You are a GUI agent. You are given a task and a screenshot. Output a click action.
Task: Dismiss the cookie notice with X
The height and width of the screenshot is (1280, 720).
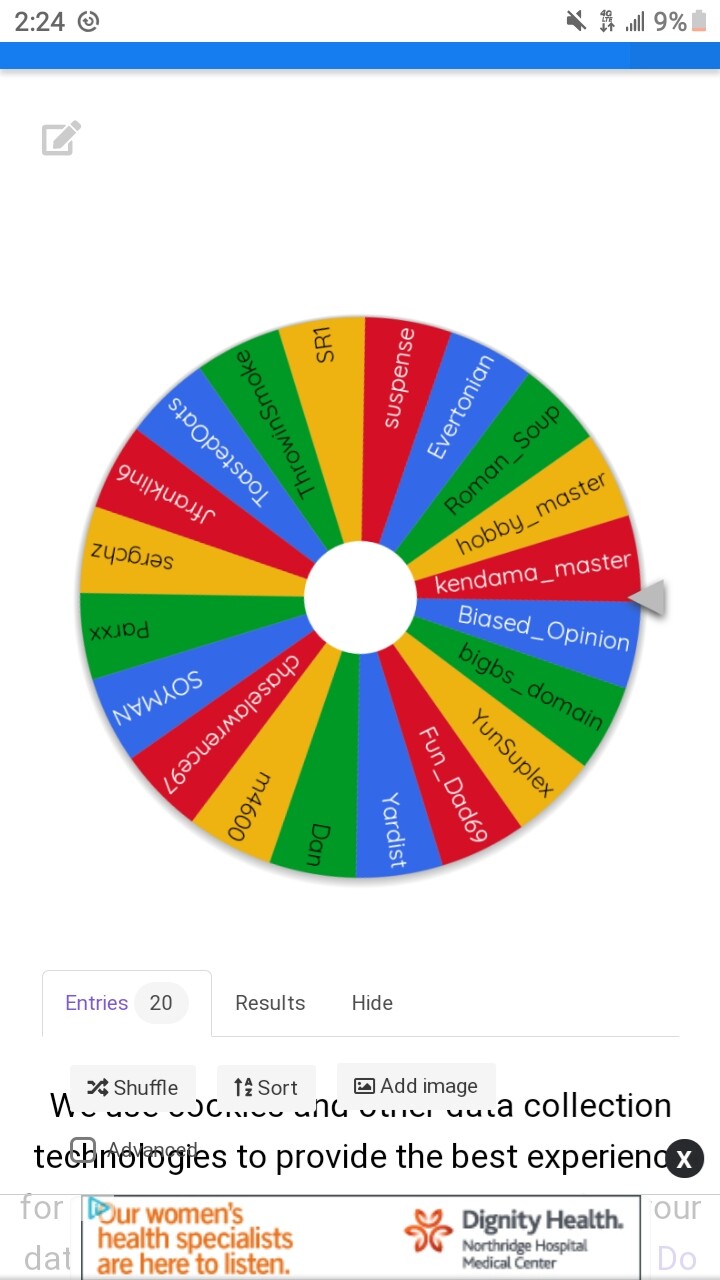(684, 1159)
